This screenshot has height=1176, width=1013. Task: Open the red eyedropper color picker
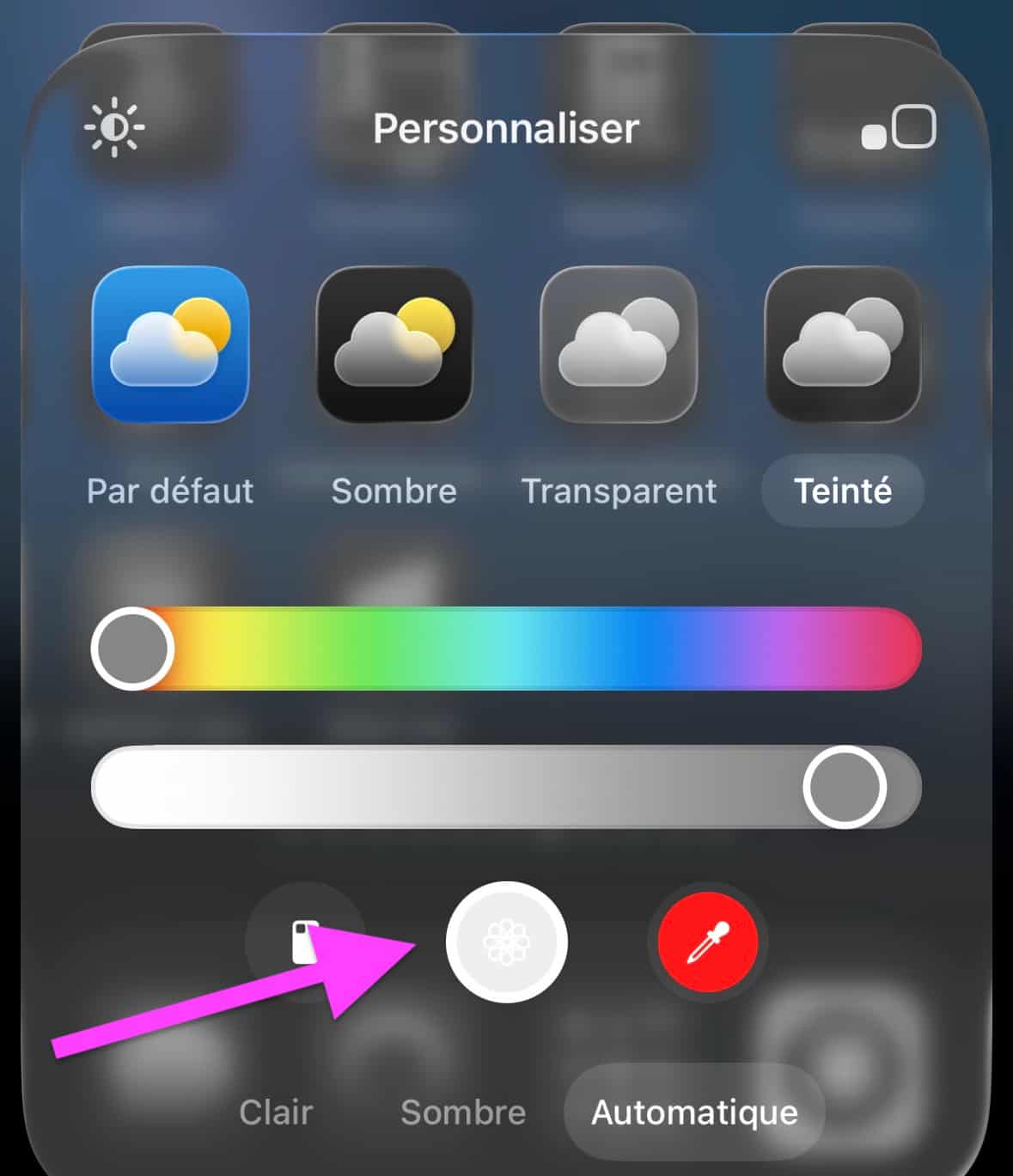[707, 941]
